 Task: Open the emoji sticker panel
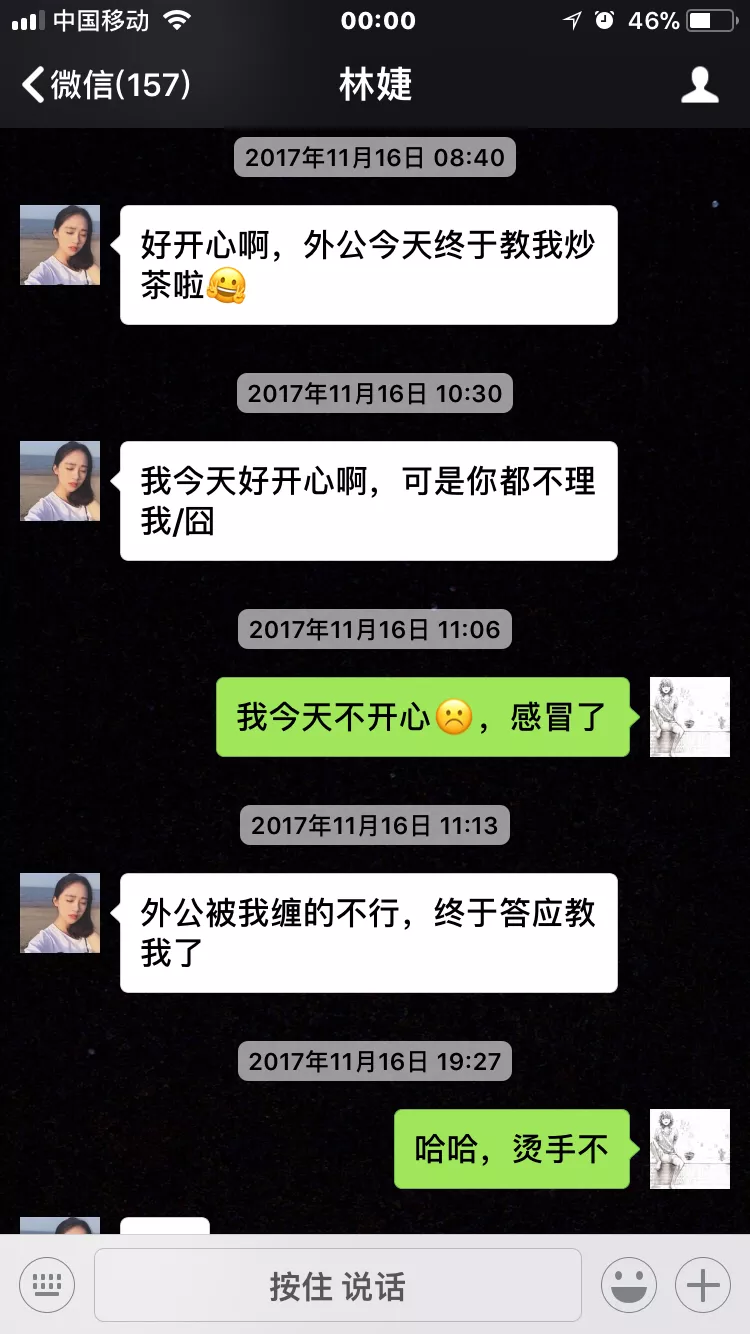coord(628,1285)
